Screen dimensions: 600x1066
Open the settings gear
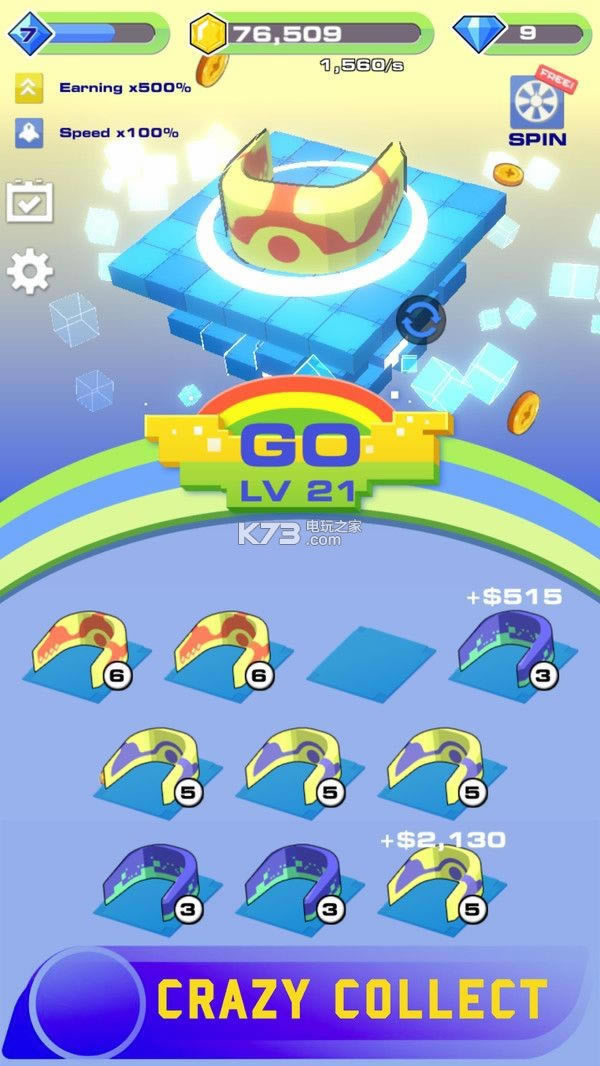coord(29,271)
